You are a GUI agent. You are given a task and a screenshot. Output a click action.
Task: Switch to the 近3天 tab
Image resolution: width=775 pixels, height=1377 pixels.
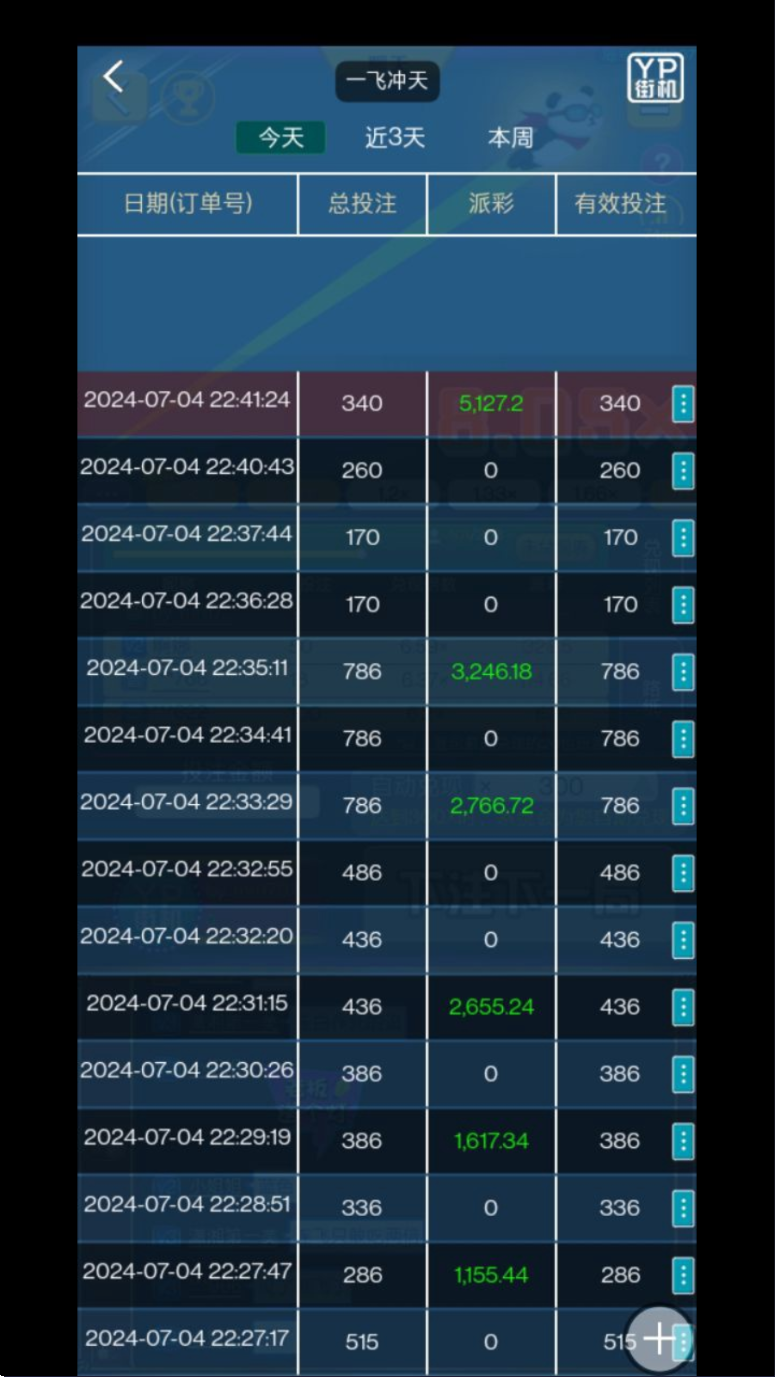(395, 137)
